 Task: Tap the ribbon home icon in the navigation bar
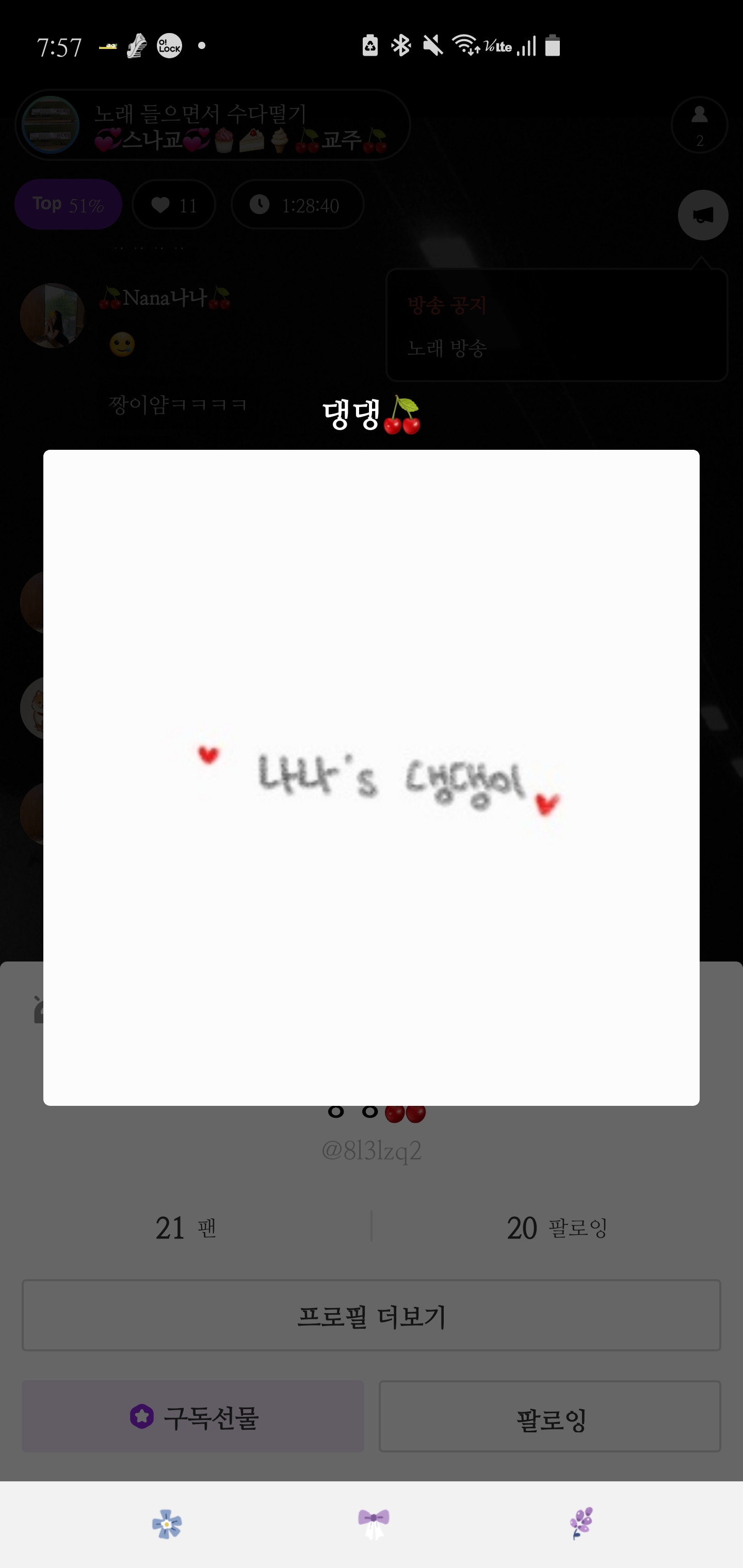click(374, 1524)
